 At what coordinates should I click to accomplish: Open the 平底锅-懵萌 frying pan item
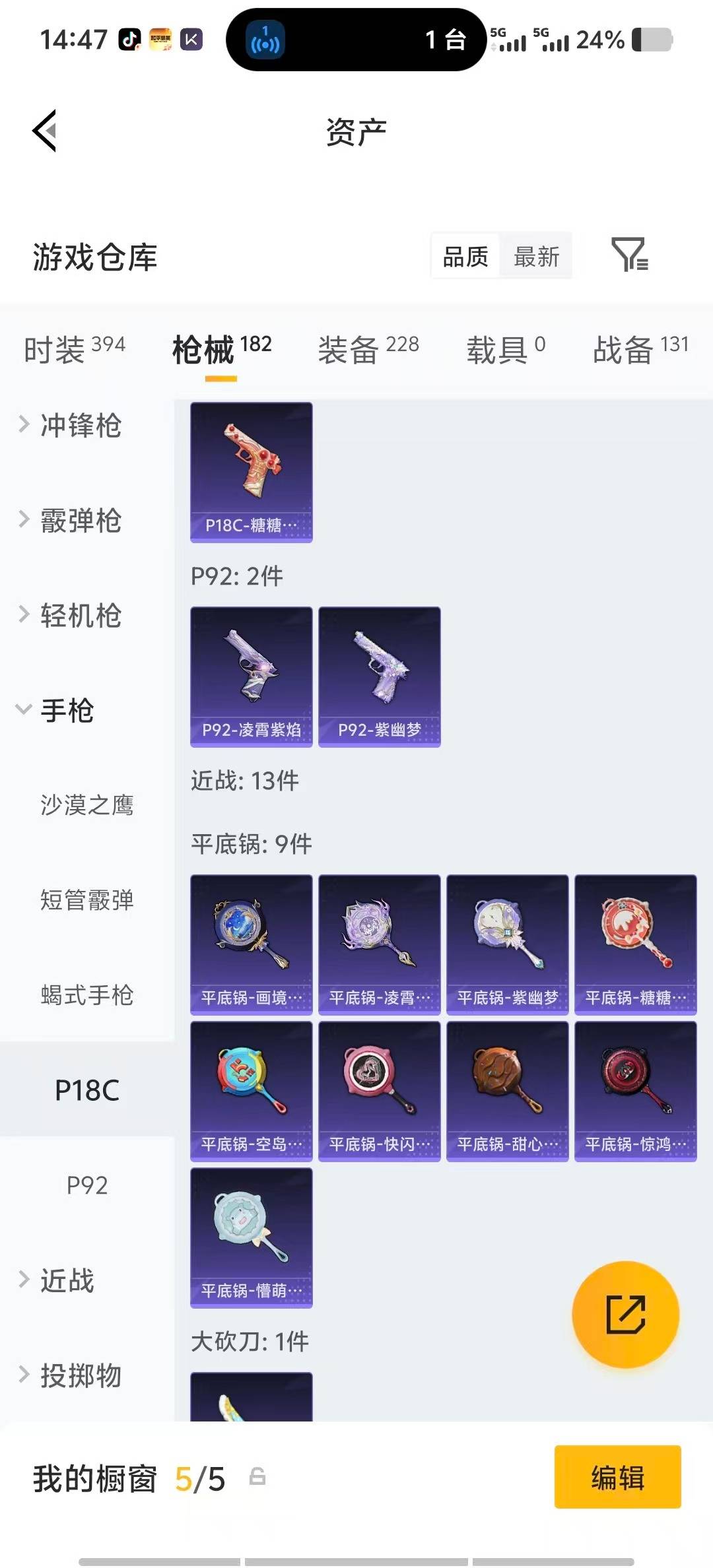coord(251,1238)
